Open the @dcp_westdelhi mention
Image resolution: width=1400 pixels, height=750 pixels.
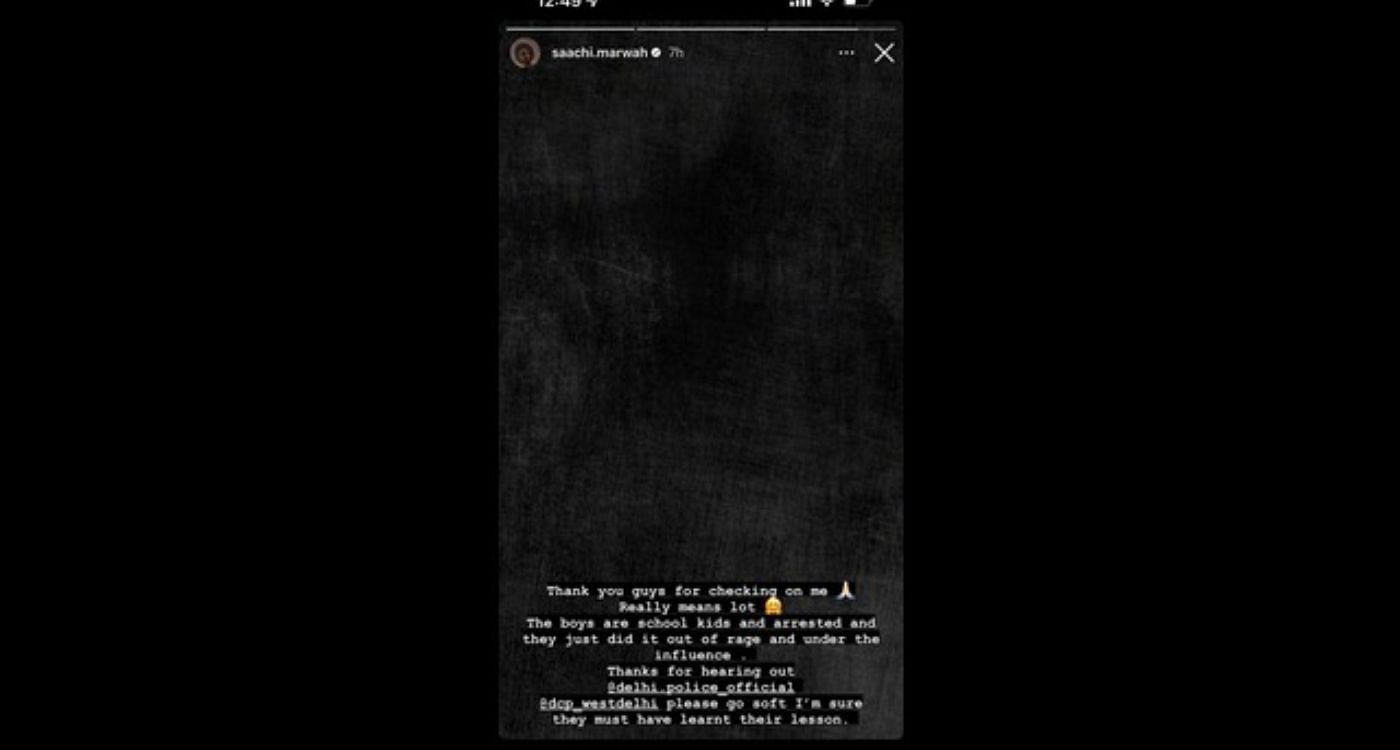(x=598, y=704)
